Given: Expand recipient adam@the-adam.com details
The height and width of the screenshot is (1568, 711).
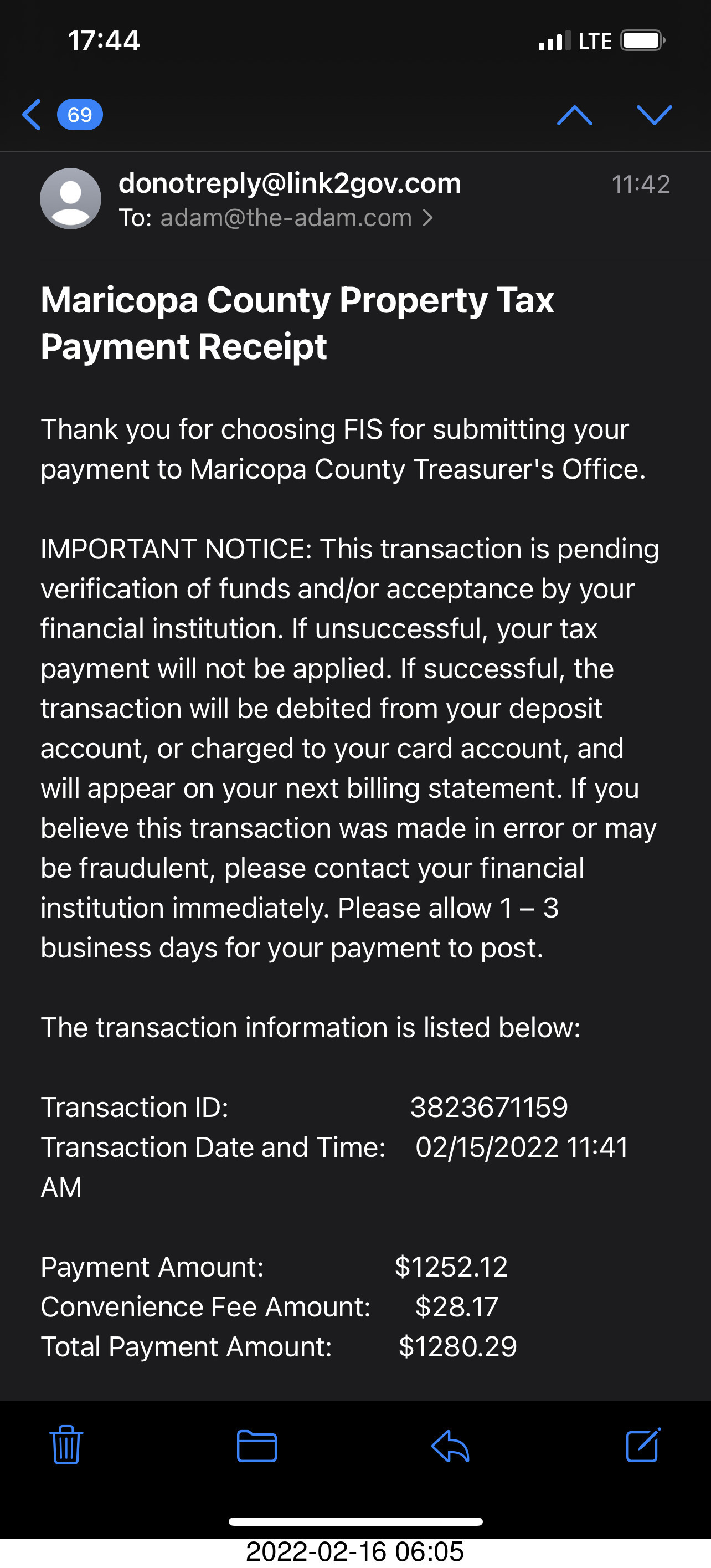Looking at the screenshot, I should pos(286,218).
